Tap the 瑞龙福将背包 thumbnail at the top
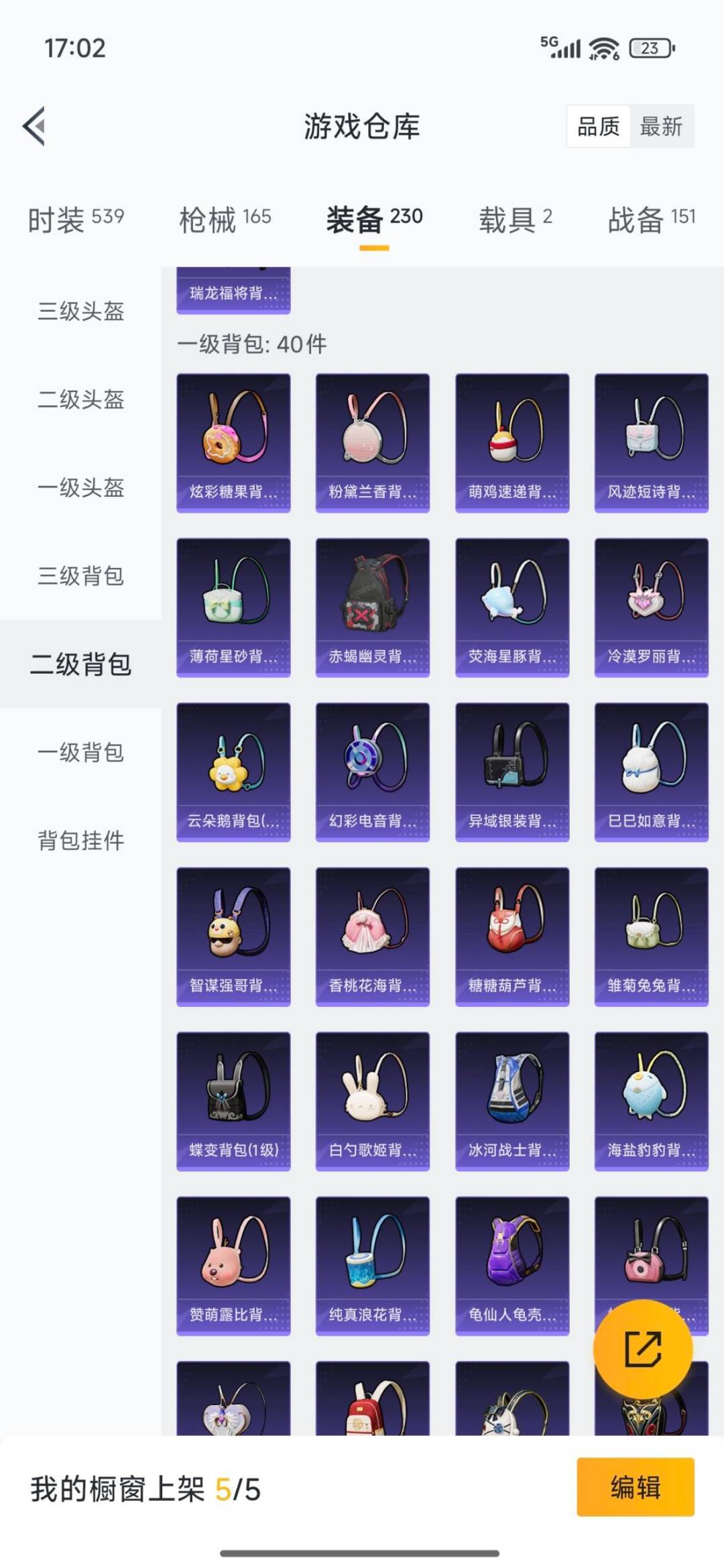The width and height of the screenshot is (724, 1568). point(233,288)
